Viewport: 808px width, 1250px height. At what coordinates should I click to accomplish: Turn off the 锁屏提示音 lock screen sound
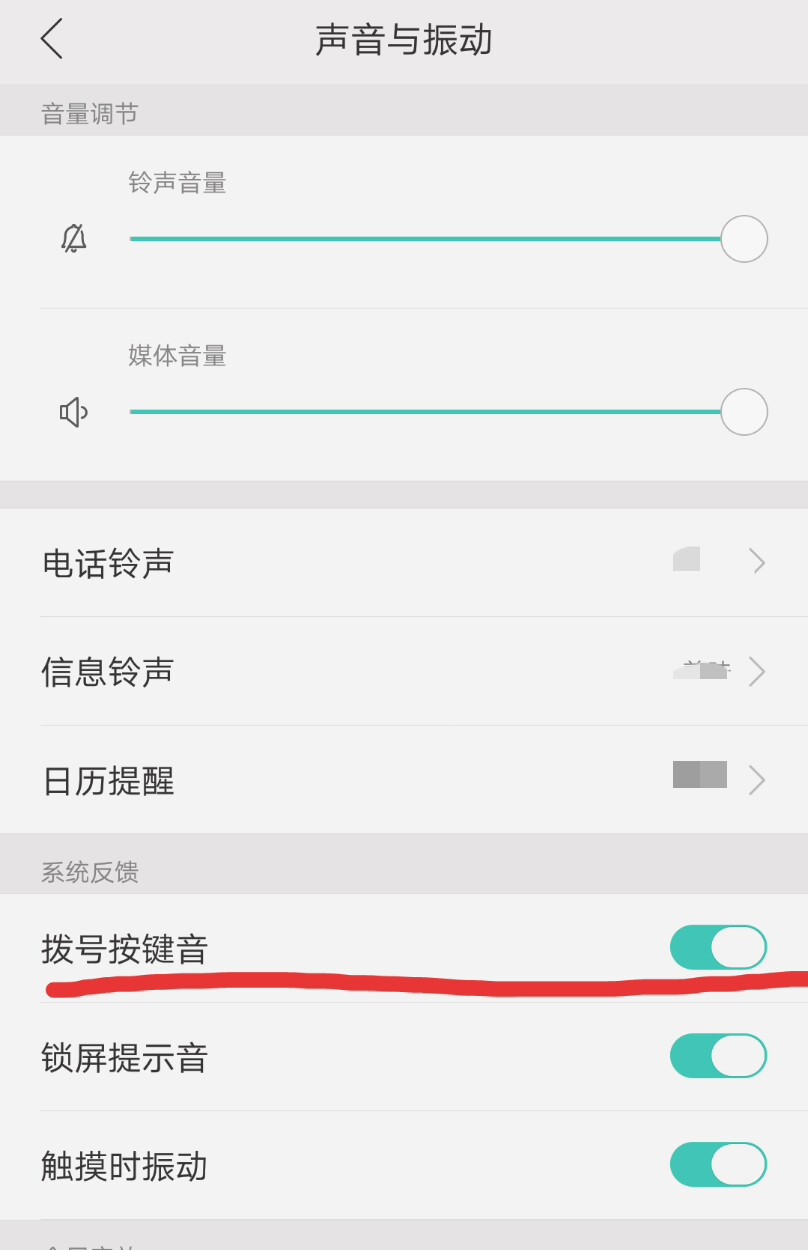coord(718,1056)
